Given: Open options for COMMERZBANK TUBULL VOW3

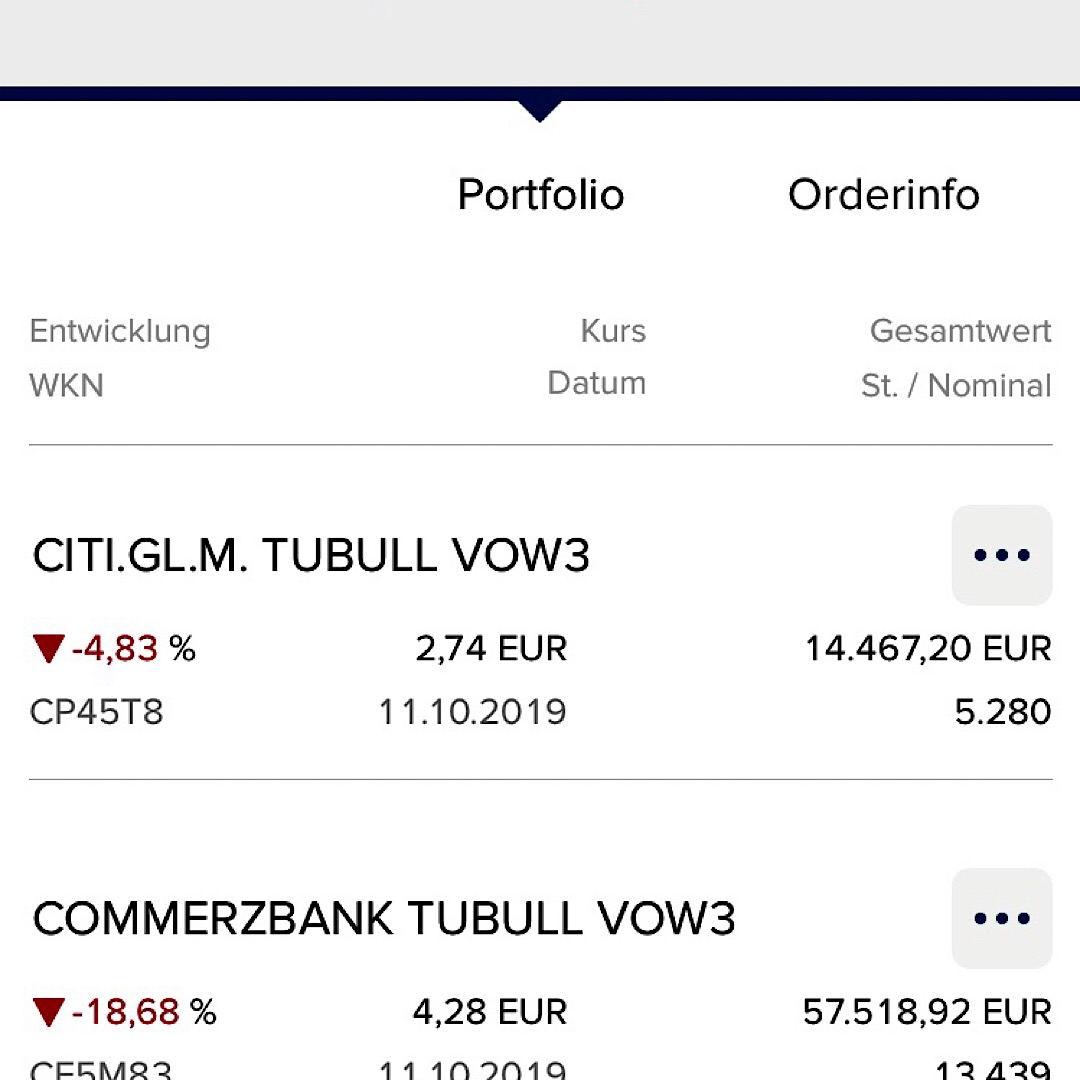Looking at the screenshot, I should (1001, 918).
